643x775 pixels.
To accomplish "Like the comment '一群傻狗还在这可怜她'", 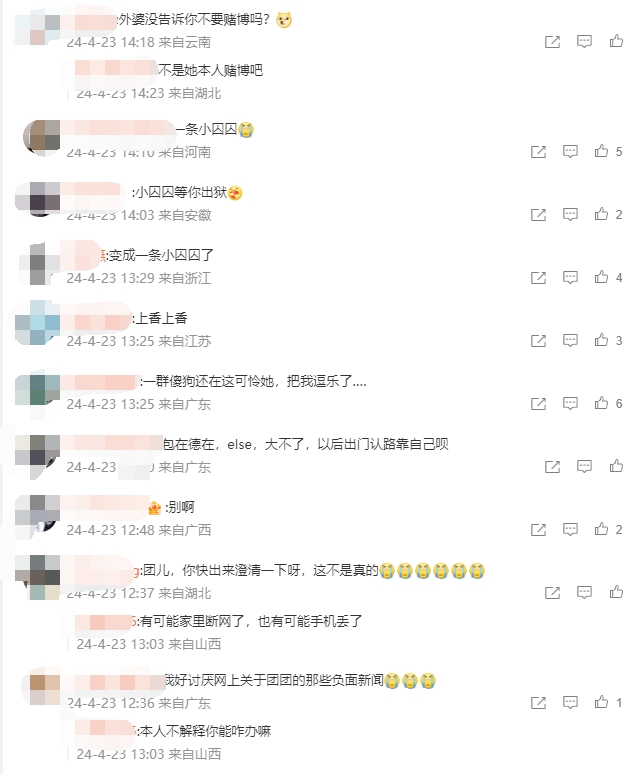I will click(x=601, y=403).
